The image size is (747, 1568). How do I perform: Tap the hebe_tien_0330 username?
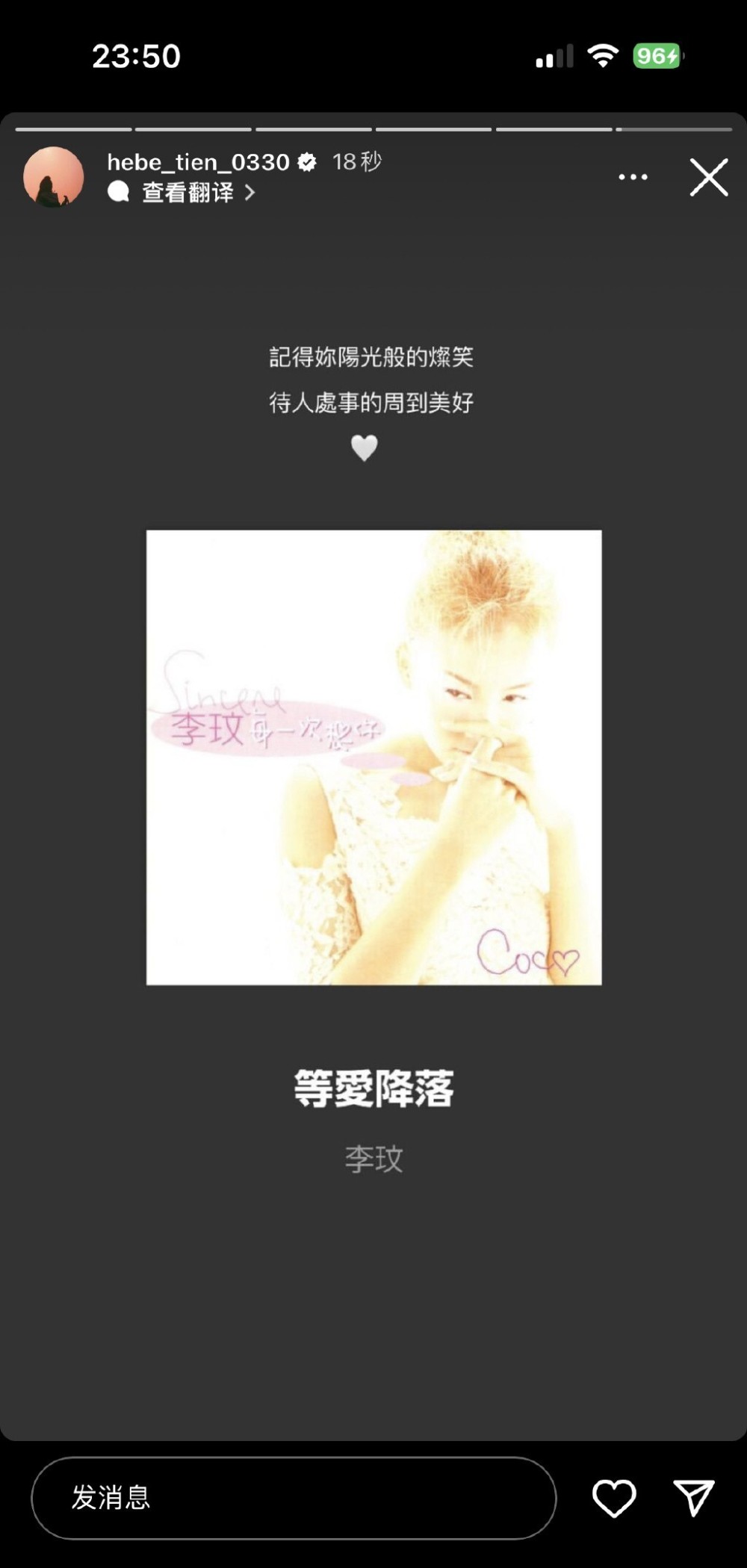[x=198, y=162]
